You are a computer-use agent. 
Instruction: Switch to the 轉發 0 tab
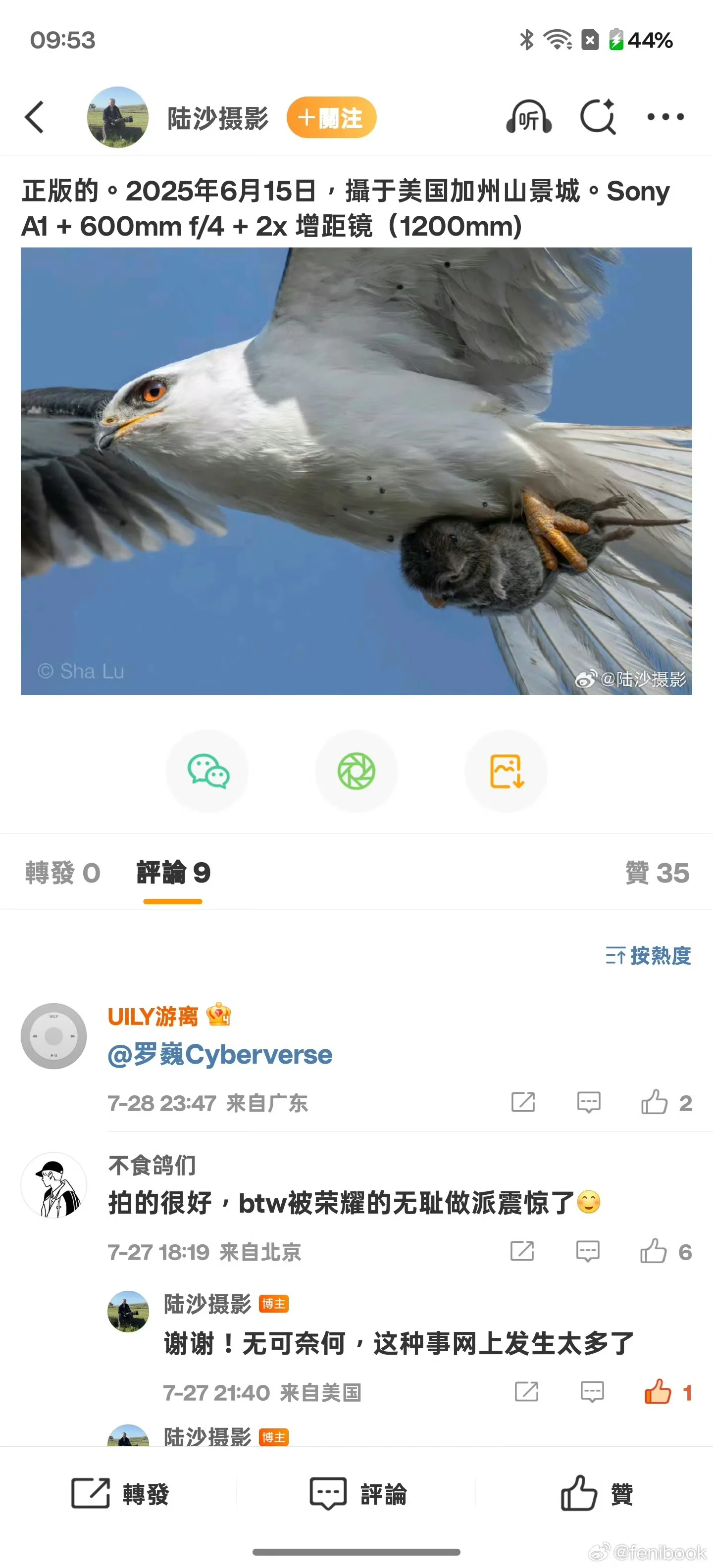63,873
